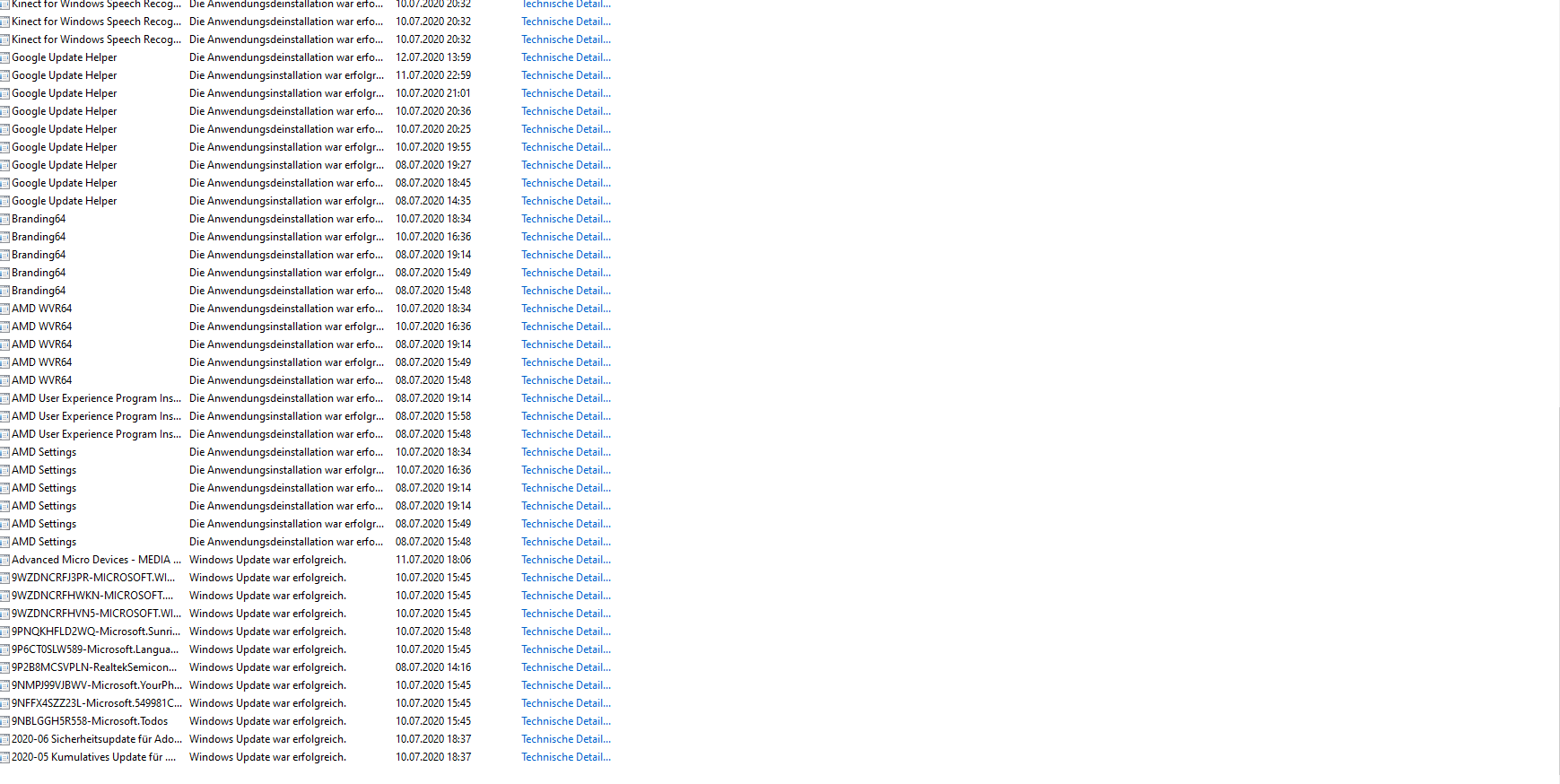Image resolution: width=1560 pixels, height=784 pixels.
Task: View technical details for 9NBLGGH5R558-Microsoft.Todos
Action: click(x=566, y=721)
